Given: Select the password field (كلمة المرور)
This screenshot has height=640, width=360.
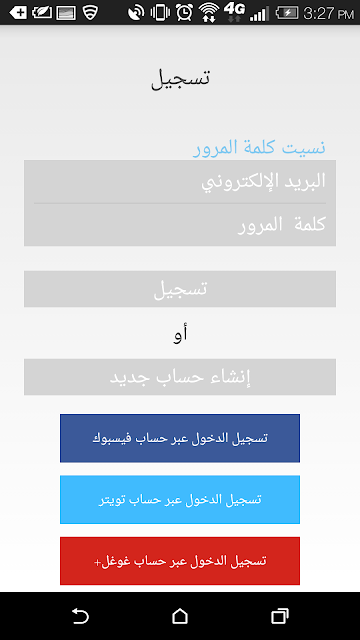Looking at the screenshot, I should click(180, 225).
